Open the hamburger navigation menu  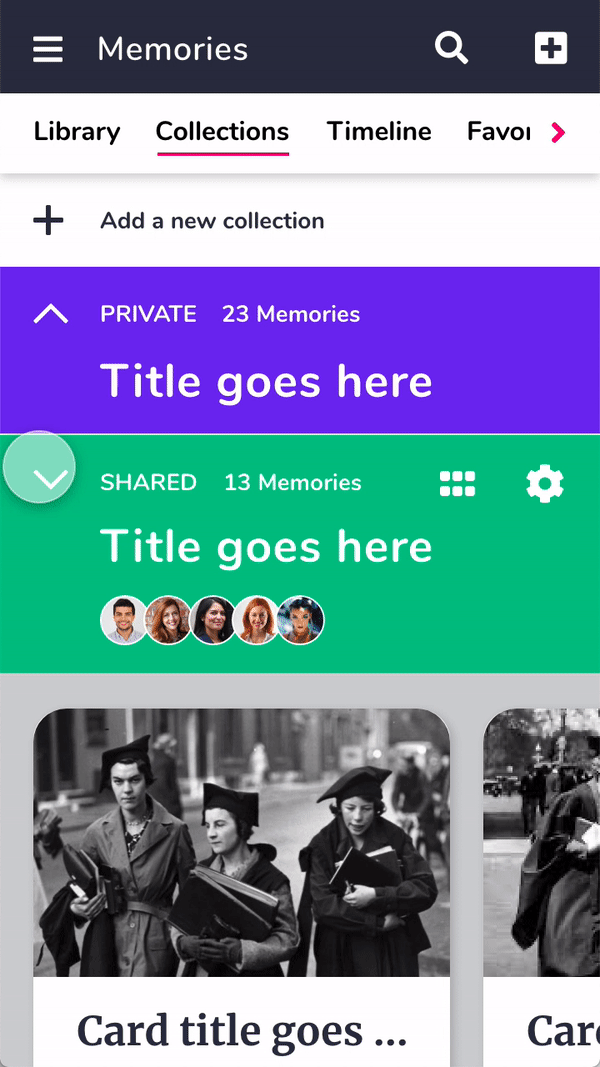(x=48, y=49)
